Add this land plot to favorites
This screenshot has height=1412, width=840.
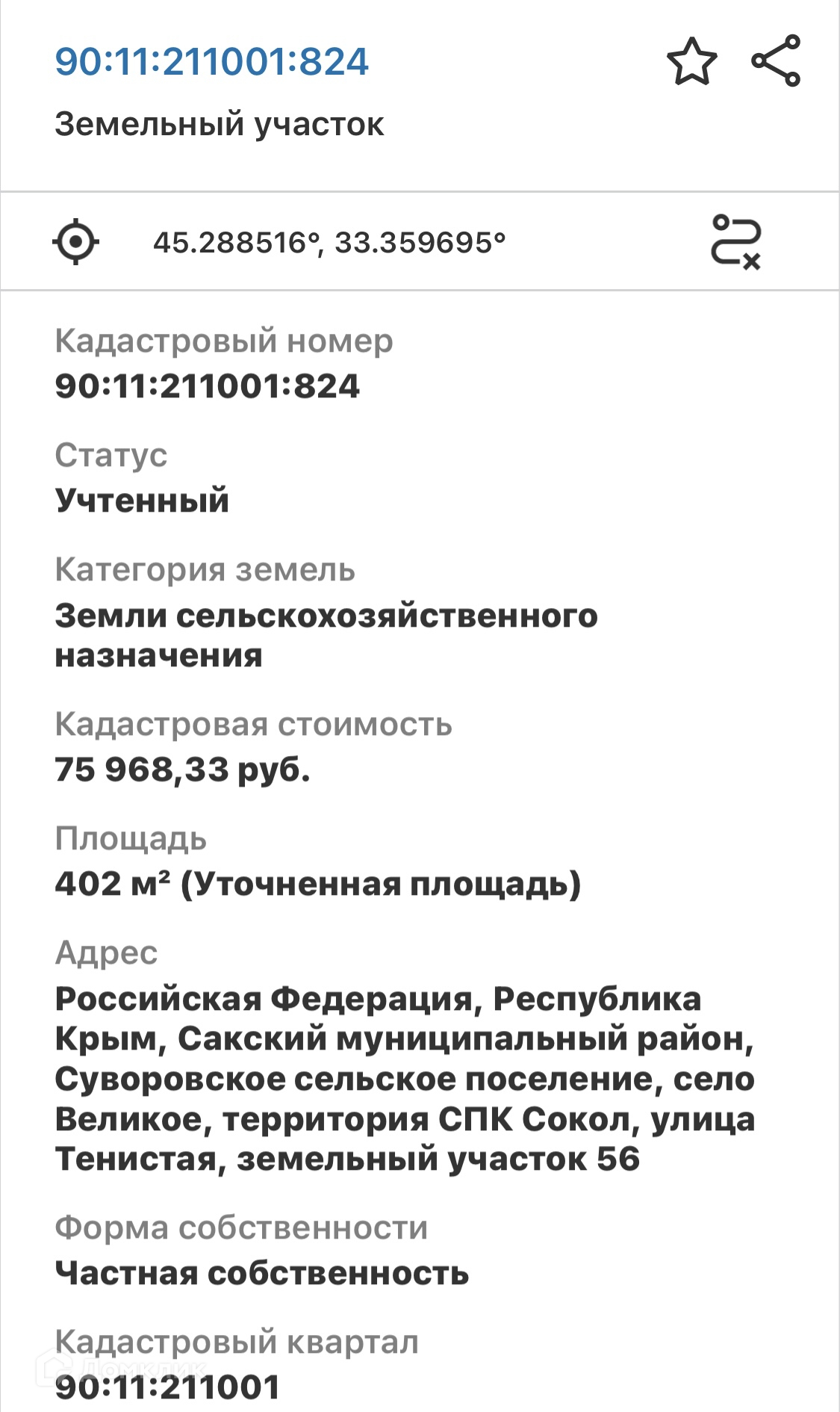(691, 61)
